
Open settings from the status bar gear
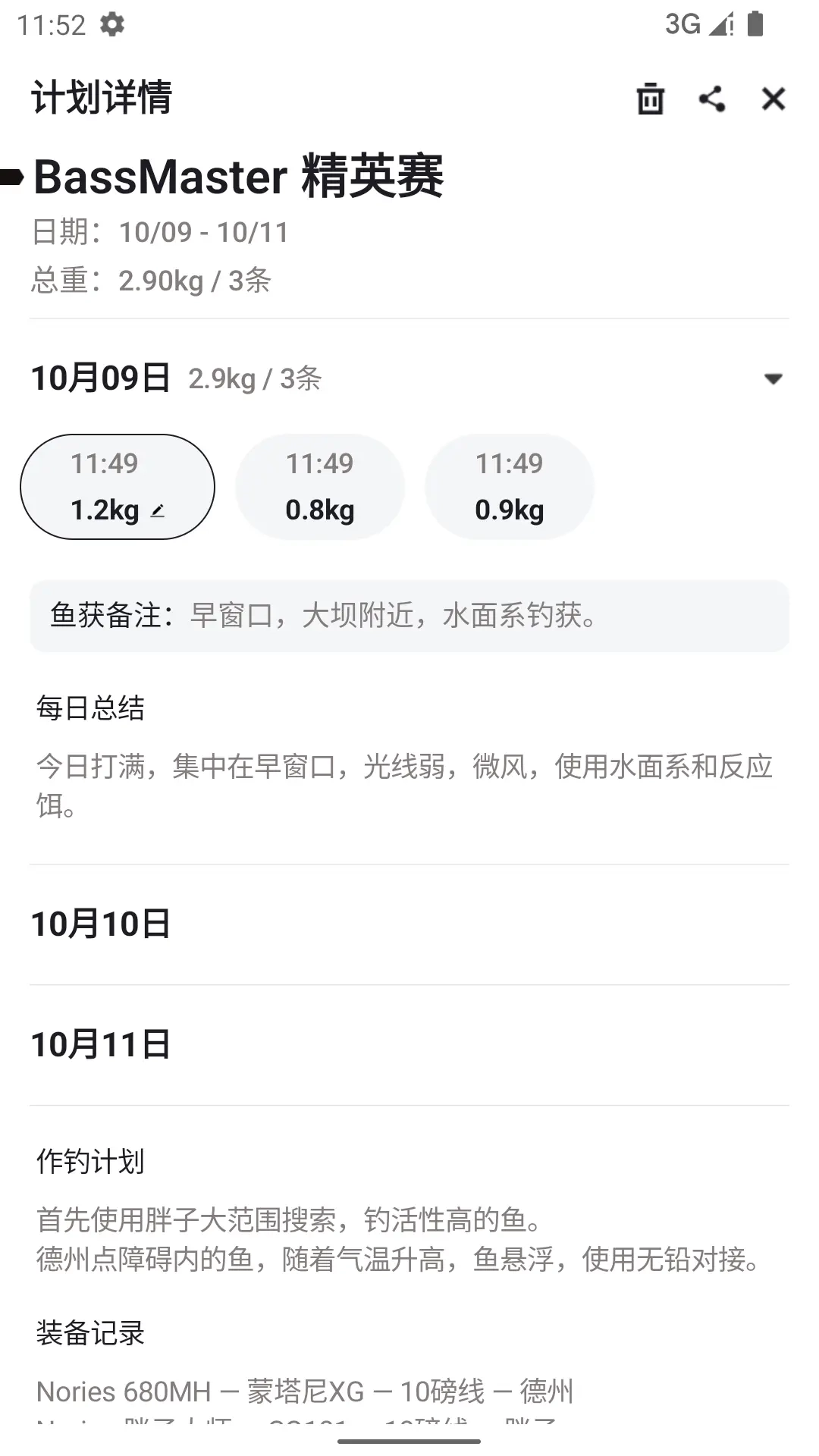pyautogui.click(x=112, y=25)
